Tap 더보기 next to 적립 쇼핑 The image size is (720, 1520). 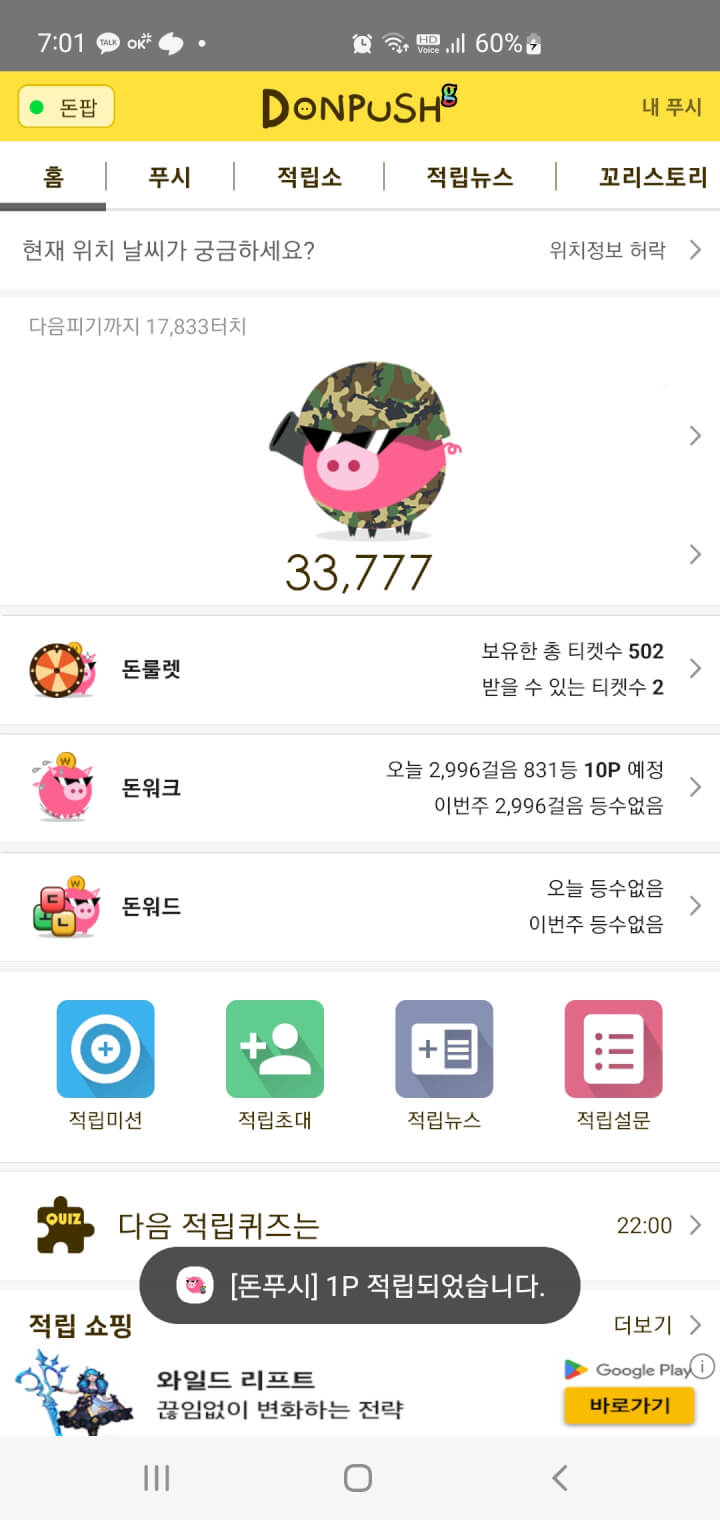coord(656,1325)
